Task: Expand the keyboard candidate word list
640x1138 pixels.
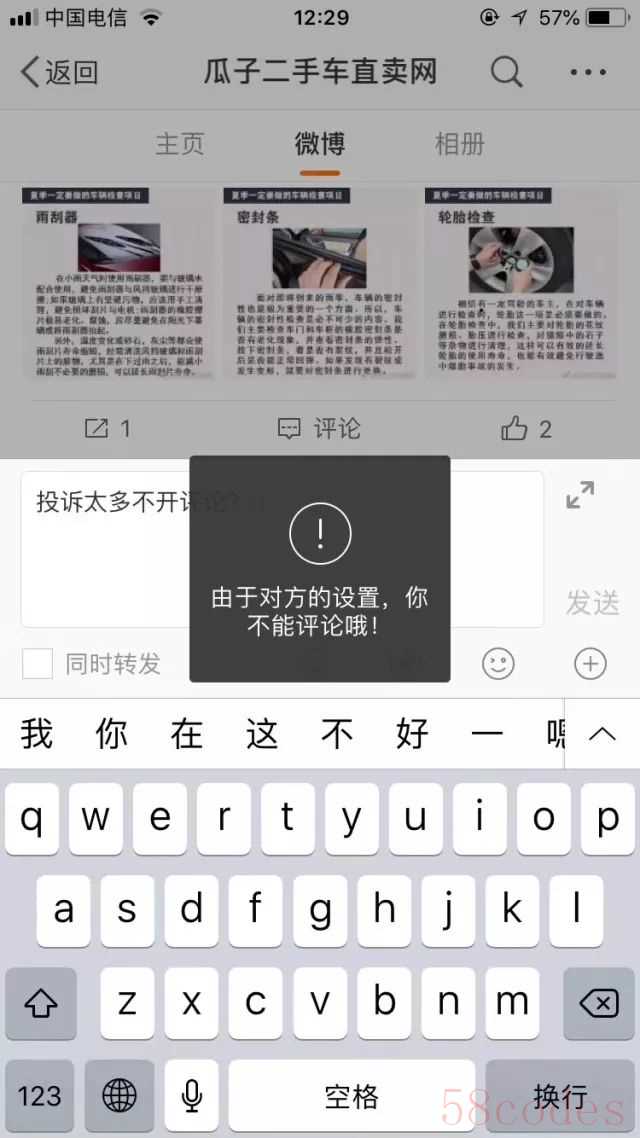Action: (602, 734)
